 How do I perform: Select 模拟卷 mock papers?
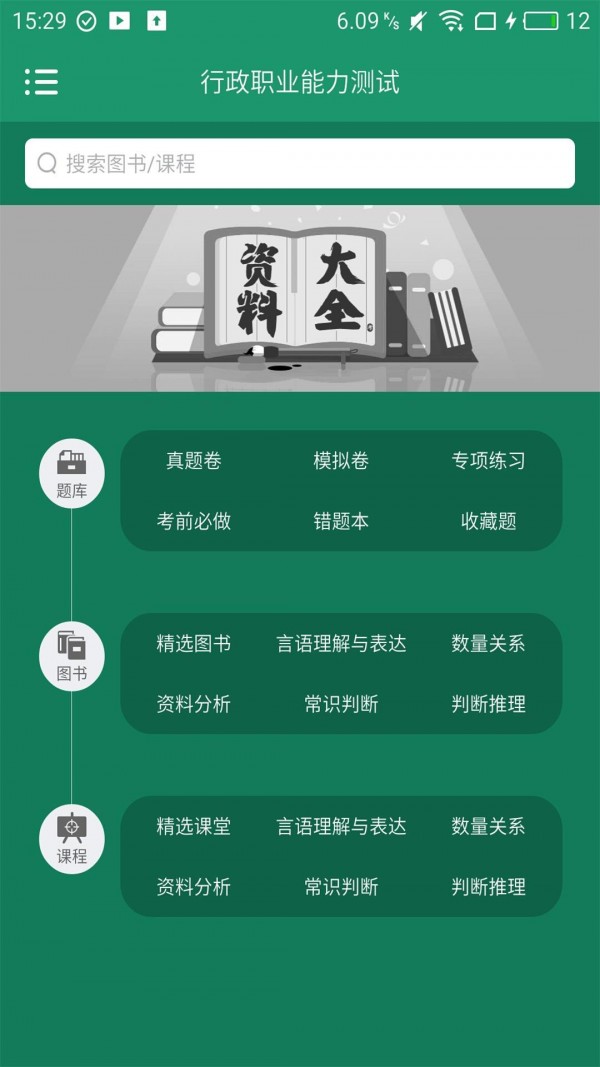coord(341,461)
